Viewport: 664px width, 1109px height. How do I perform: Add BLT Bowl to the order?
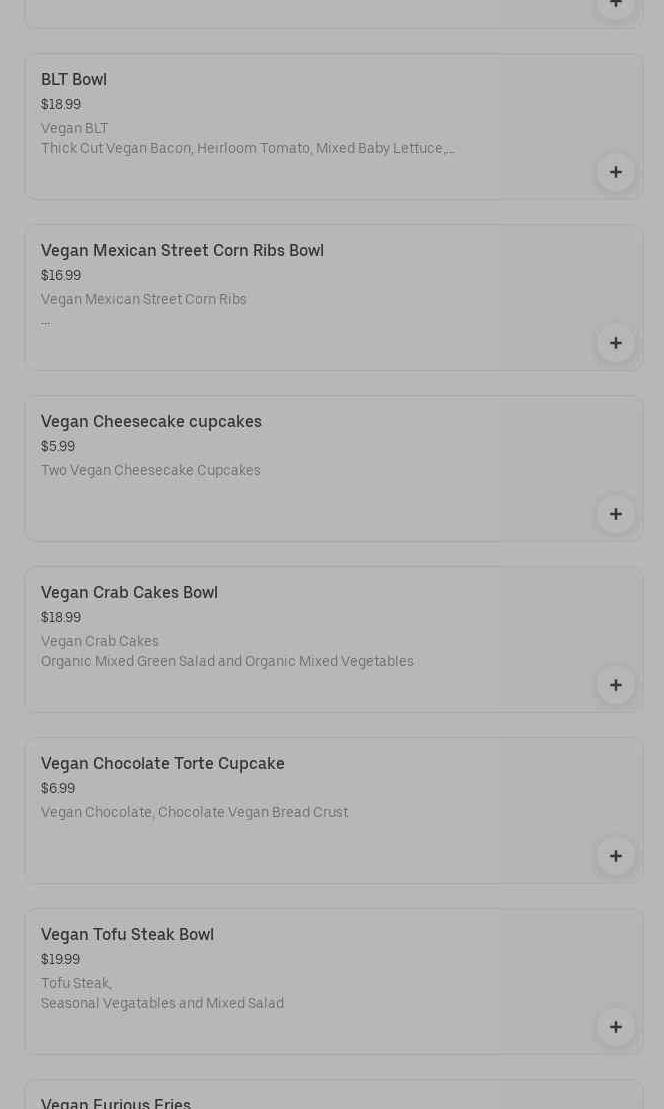tap(615, 172)
